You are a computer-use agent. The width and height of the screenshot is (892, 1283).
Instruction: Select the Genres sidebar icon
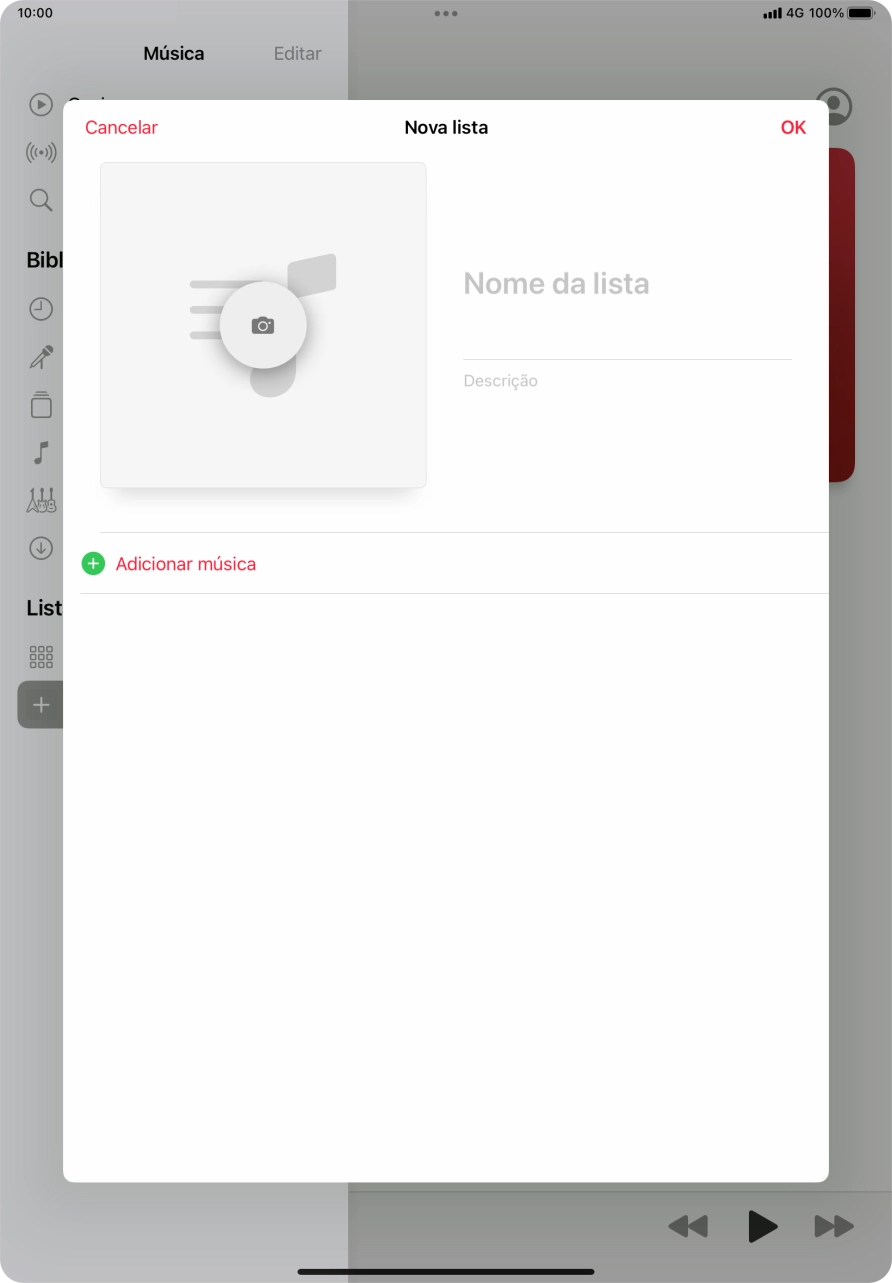[x=40, y=499]
